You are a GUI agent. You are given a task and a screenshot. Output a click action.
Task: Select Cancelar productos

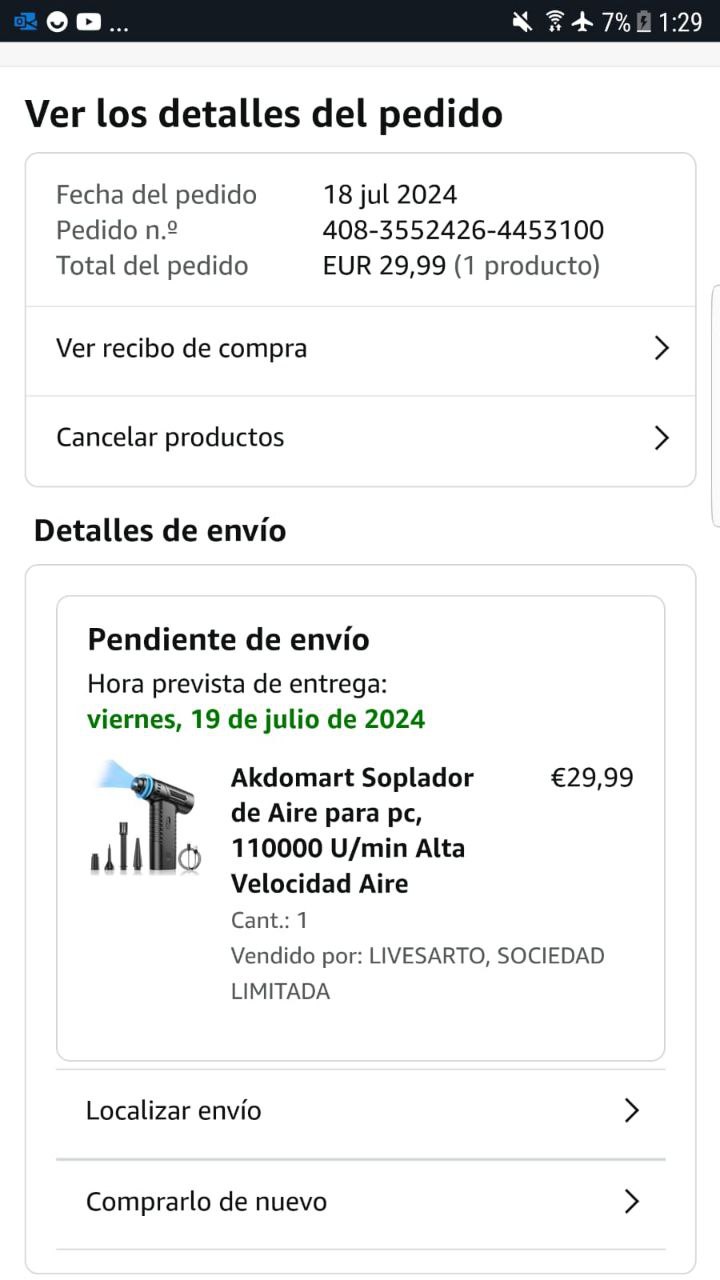[360, 438]
